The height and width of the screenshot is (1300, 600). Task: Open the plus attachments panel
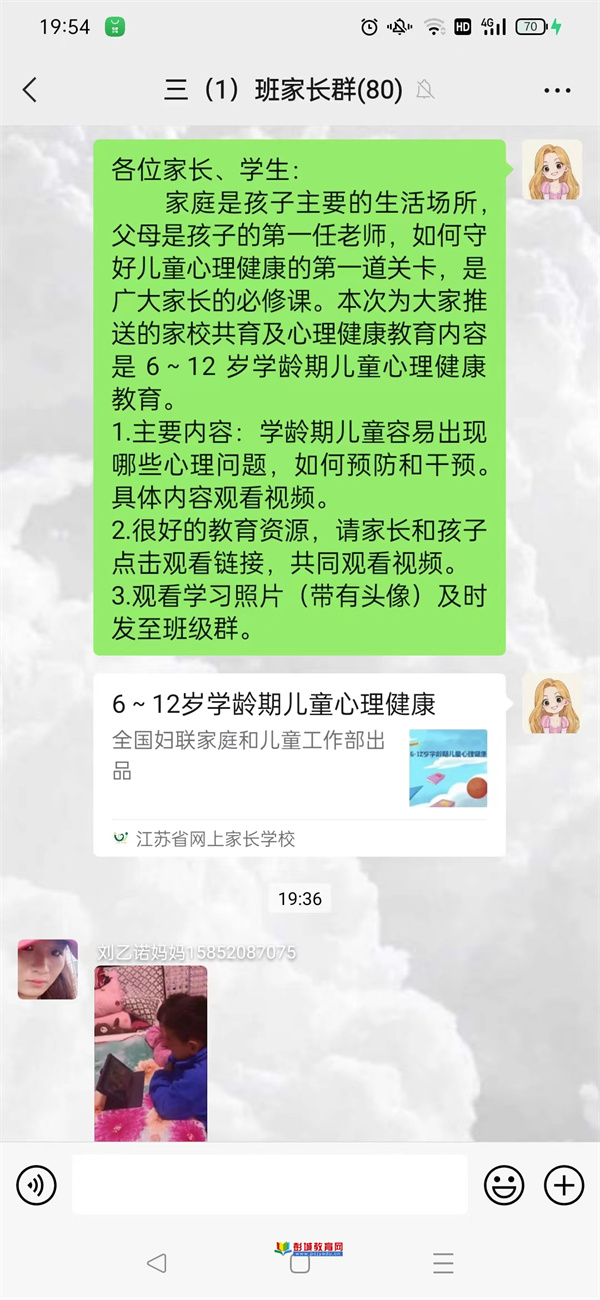coord(564,1185)
